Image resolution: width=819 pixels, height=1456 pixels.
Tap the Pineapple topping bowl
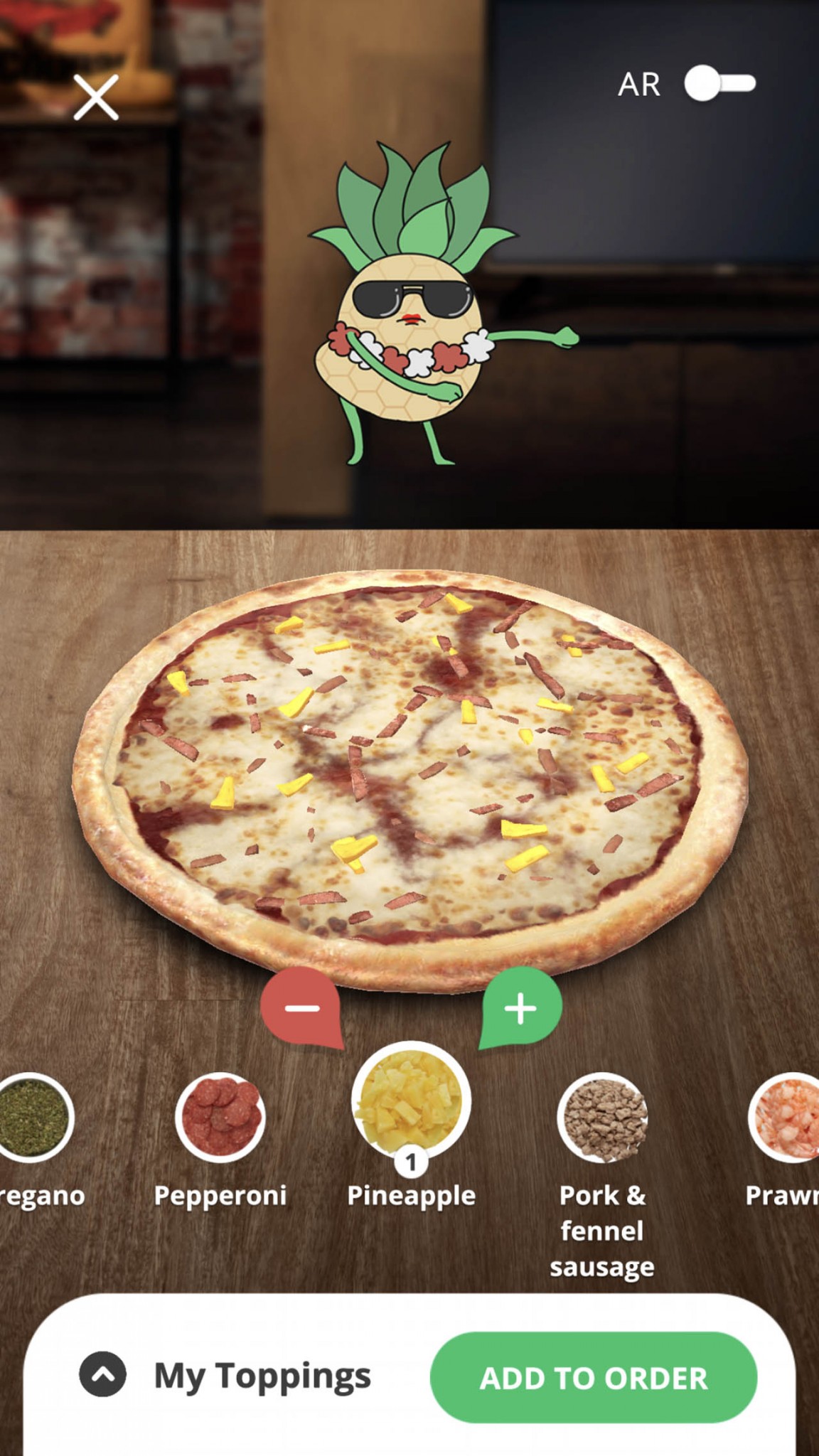411,1102
